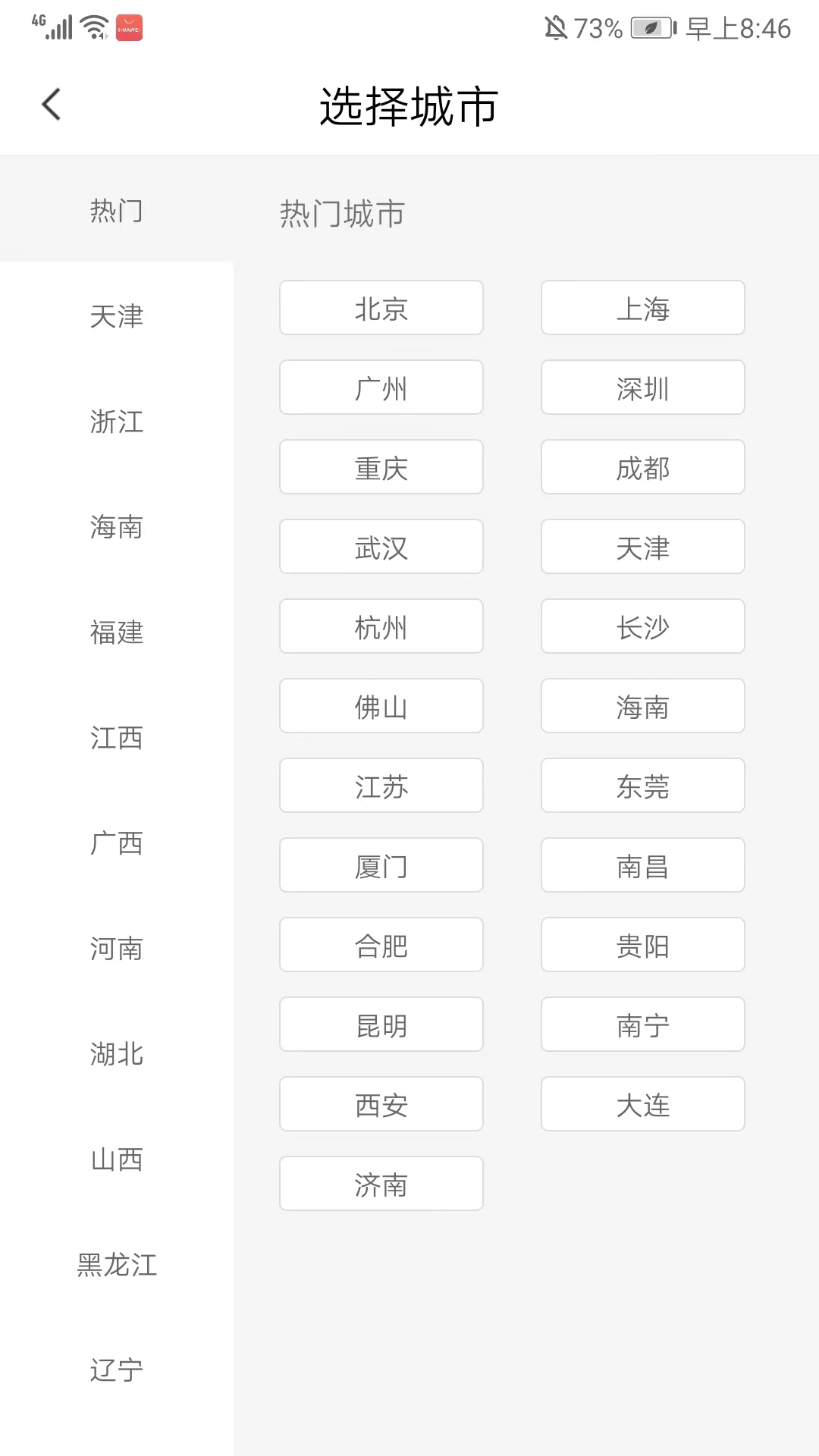
Task: Choose 北京 as the city
Action: [381, 308]
